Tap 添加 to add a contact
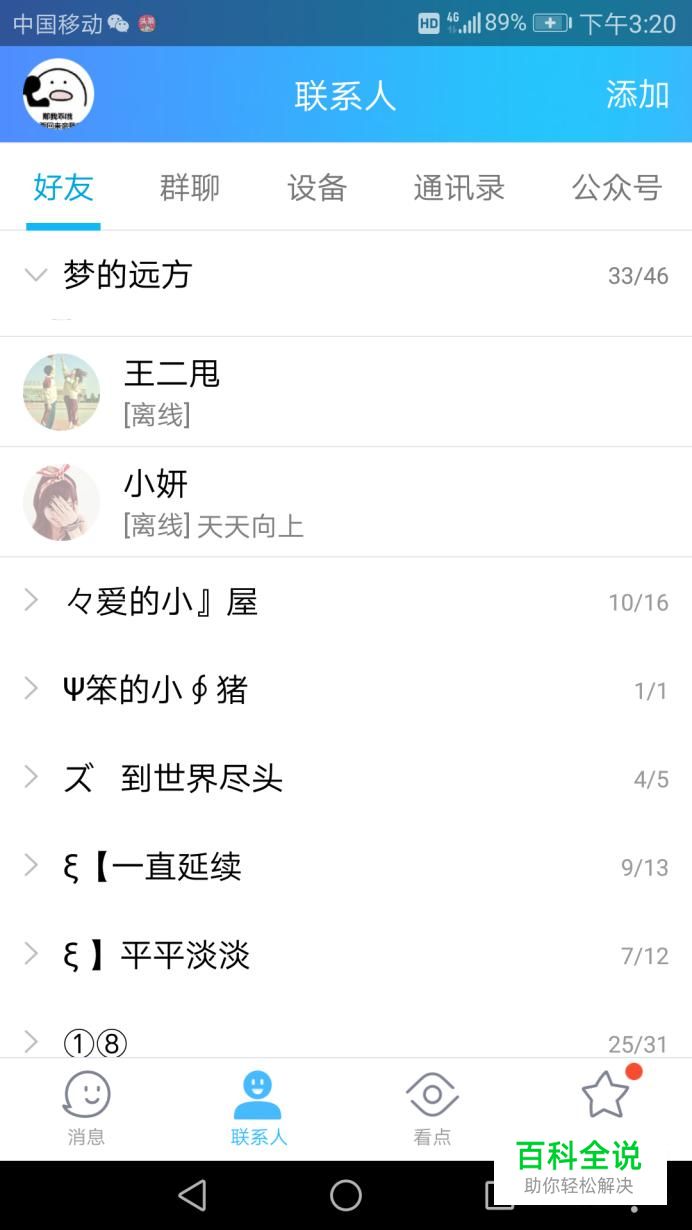The image size is (692, 1230). pyautogui.click(x=637, y=94)
